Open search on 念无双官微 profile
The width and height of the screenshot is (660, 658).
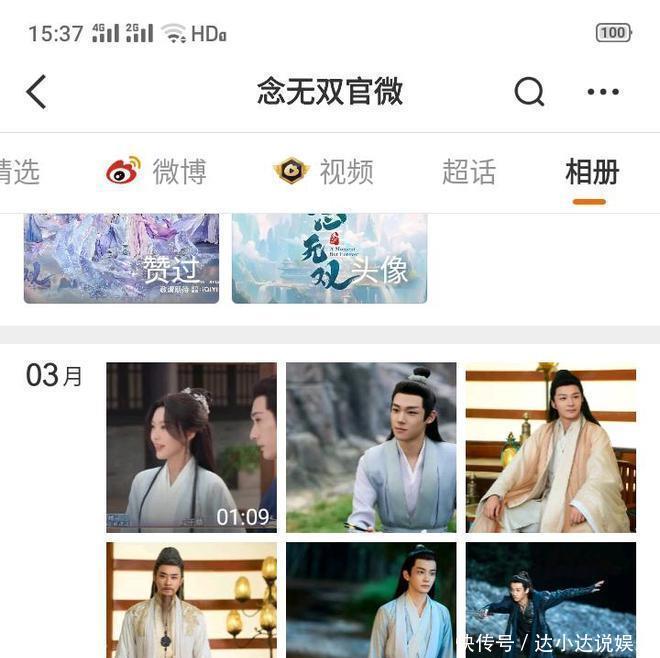[529, 92]
